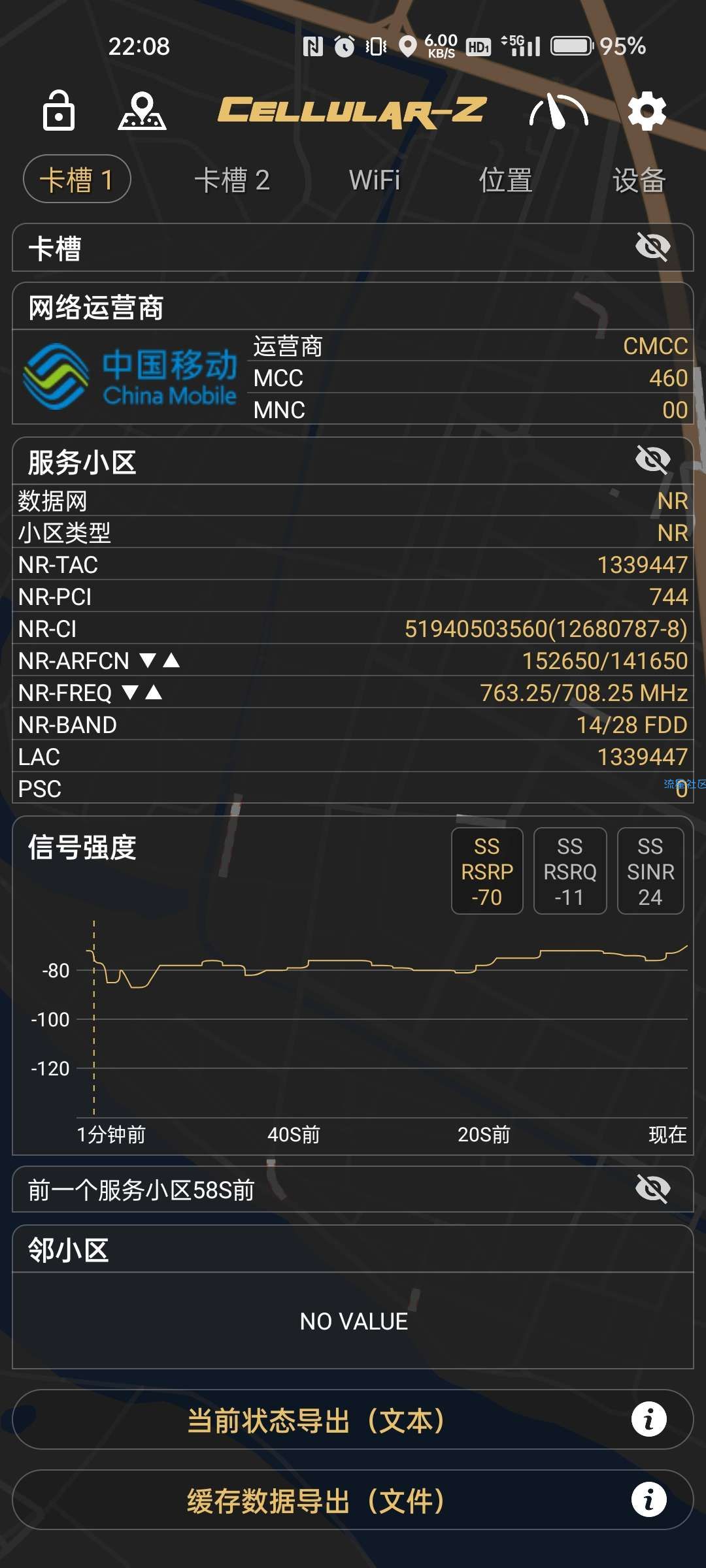The width and height of the screenshot is (706, 1568).
Task: Tap the unlock padlock icon
Action: (59, 111)
